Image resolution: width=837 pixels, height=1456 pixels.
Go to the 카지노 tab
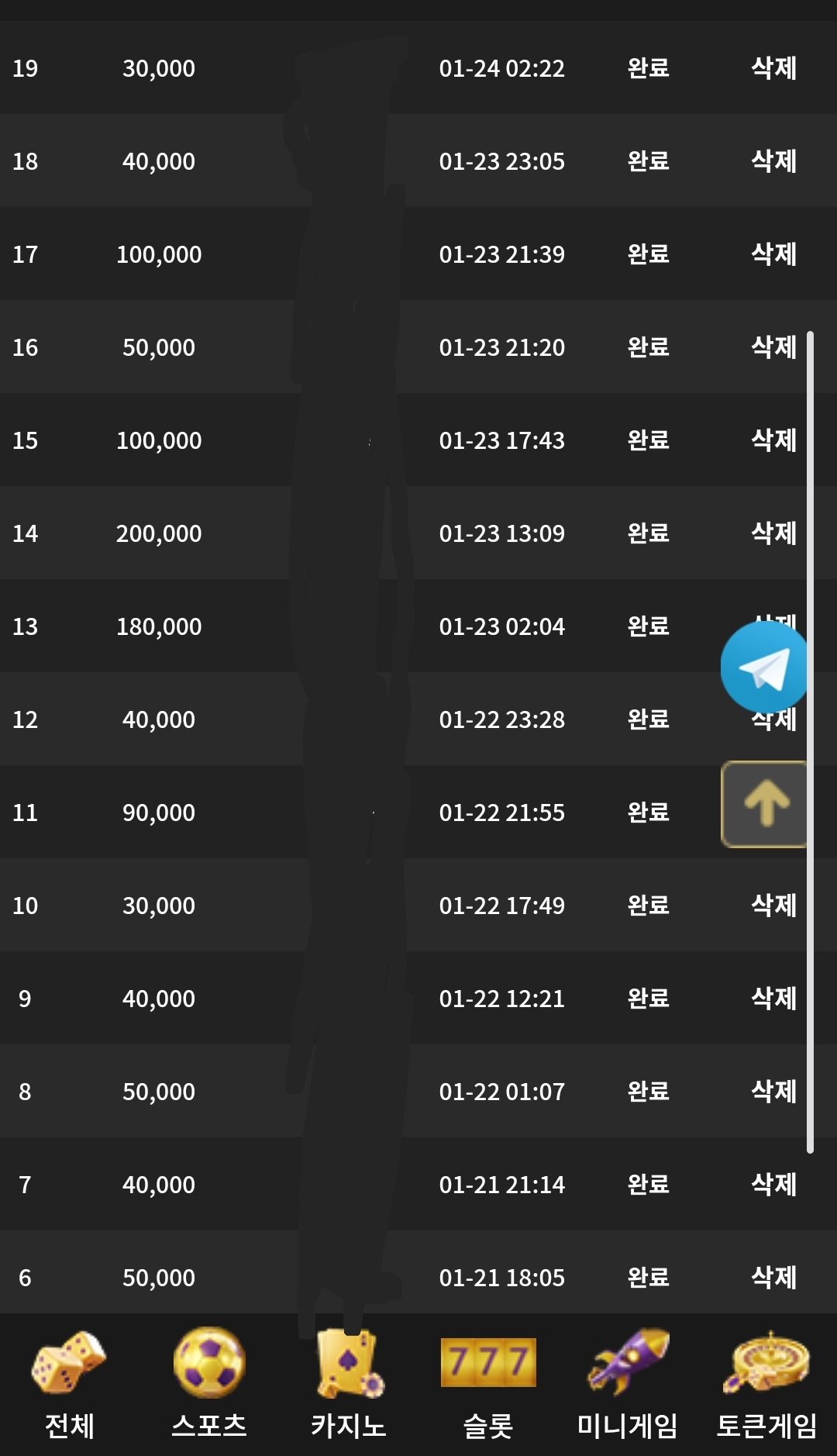(349, 1385)
